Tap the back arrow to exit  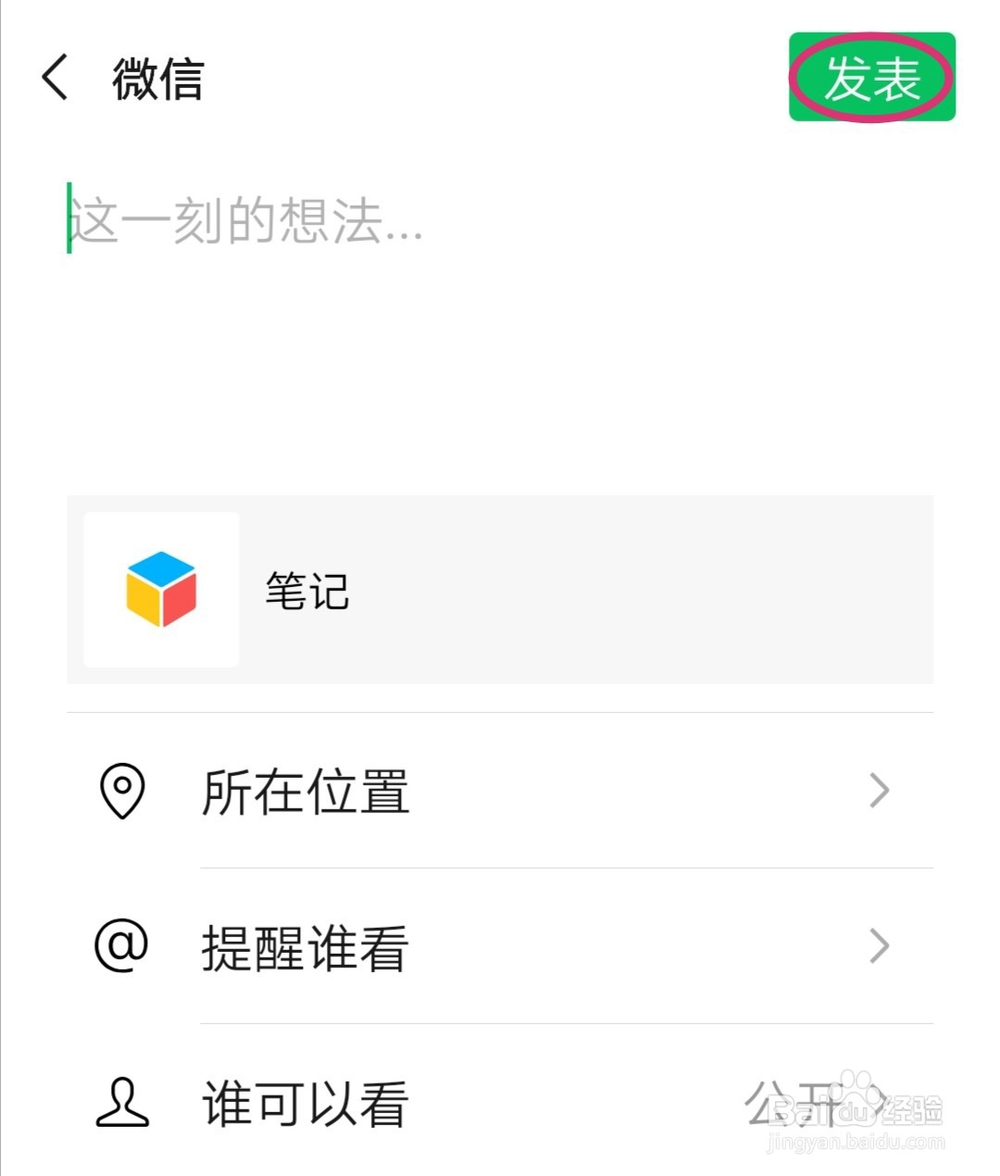click(55, 79)
